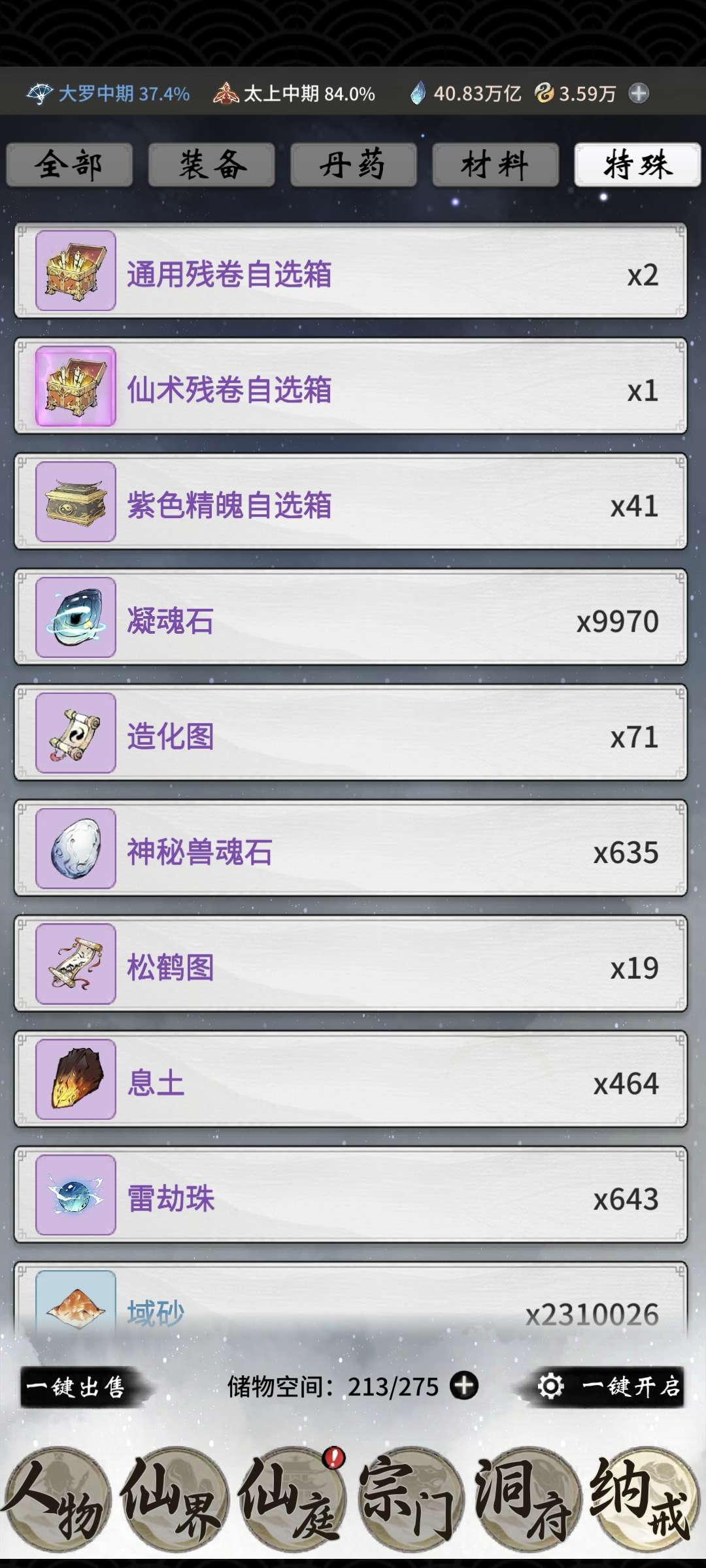Screen dimensions: 706x1568
Task: Open the 息土 item row
Action: coord(350,1079)
